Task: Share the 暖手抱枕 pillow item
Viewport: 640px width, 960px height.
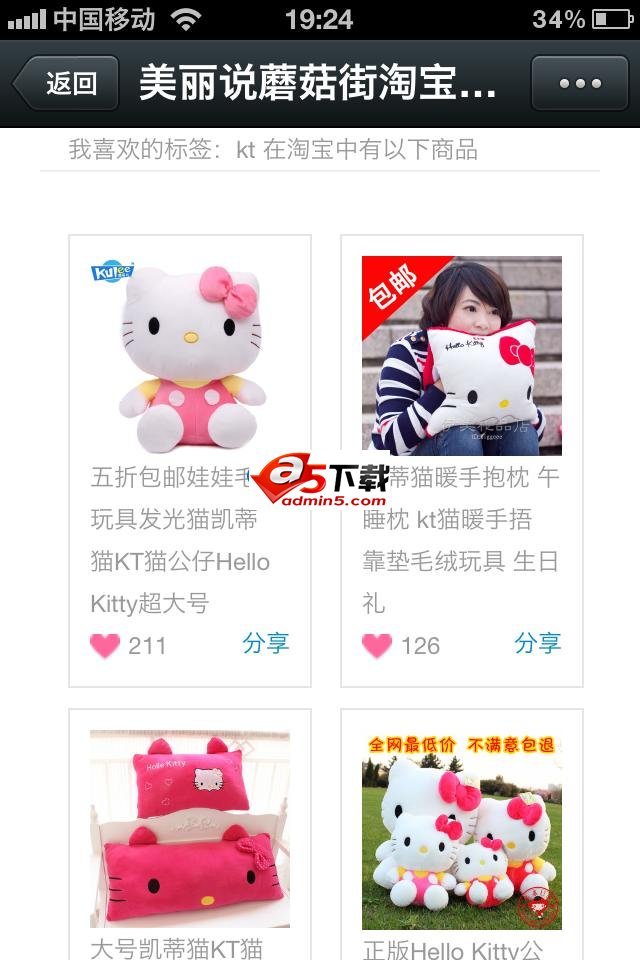Action: 537,643
